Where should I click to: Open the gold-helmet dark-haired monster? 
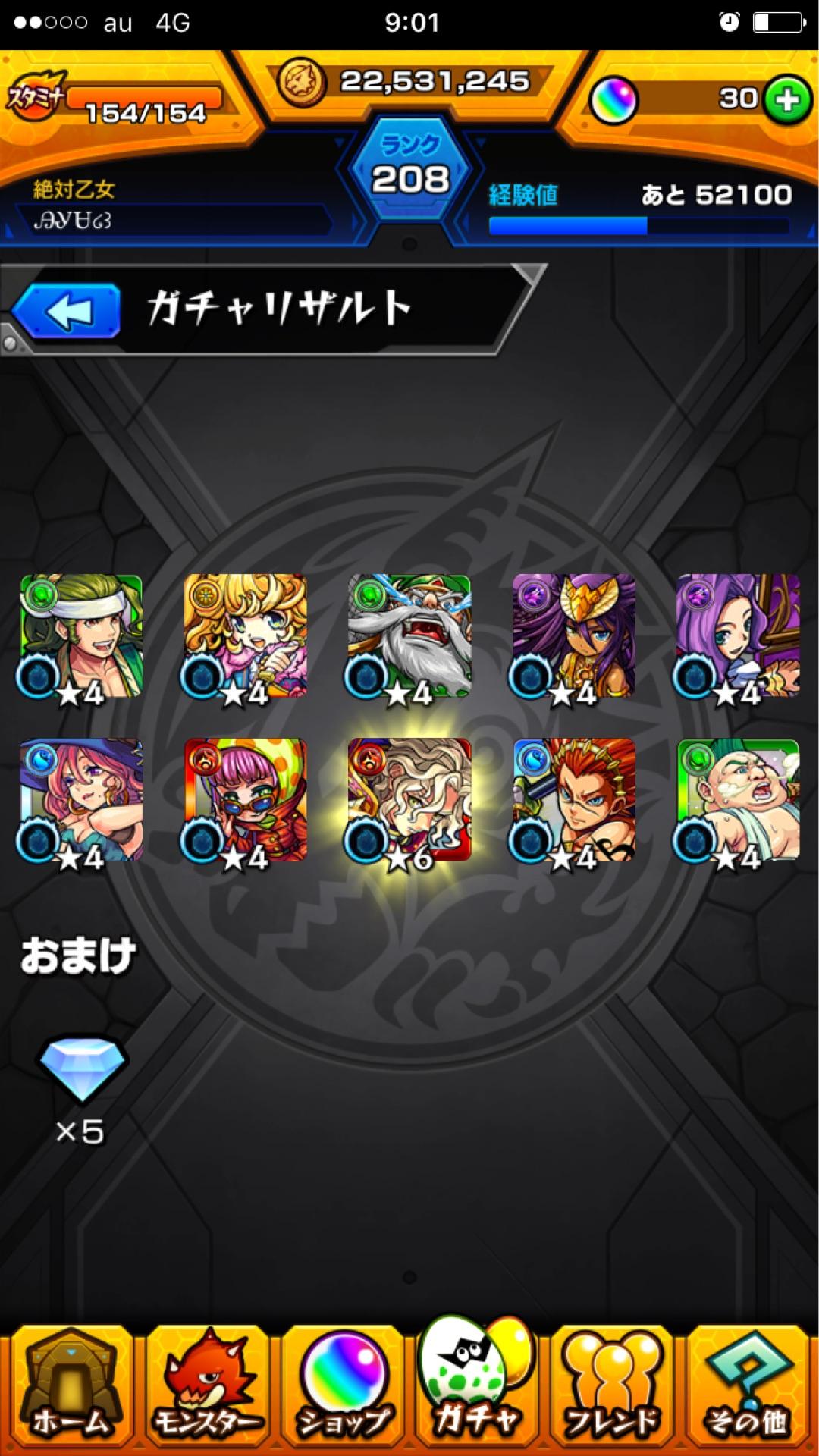tap(573, 635)
